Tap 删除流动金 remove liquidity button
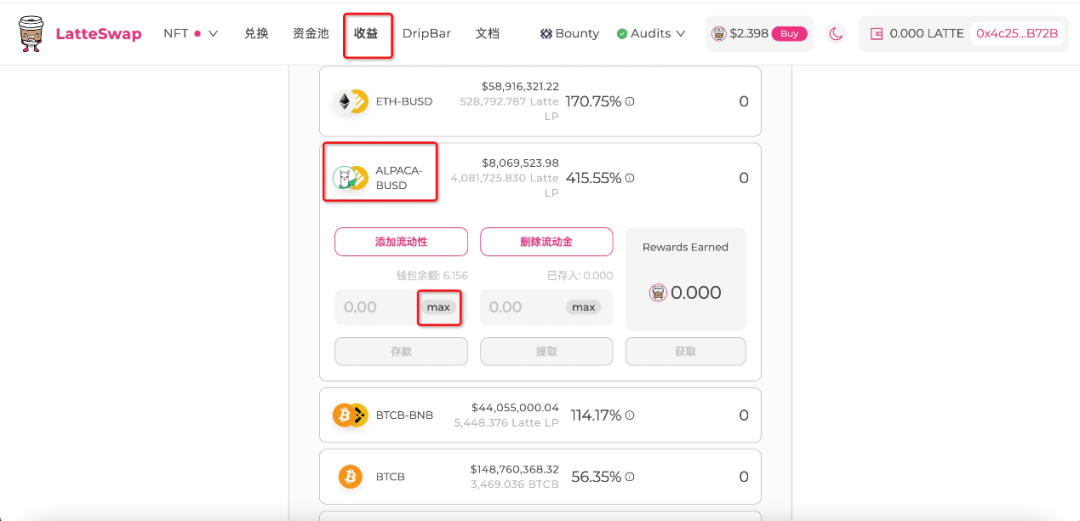 [x=546, y=242]
